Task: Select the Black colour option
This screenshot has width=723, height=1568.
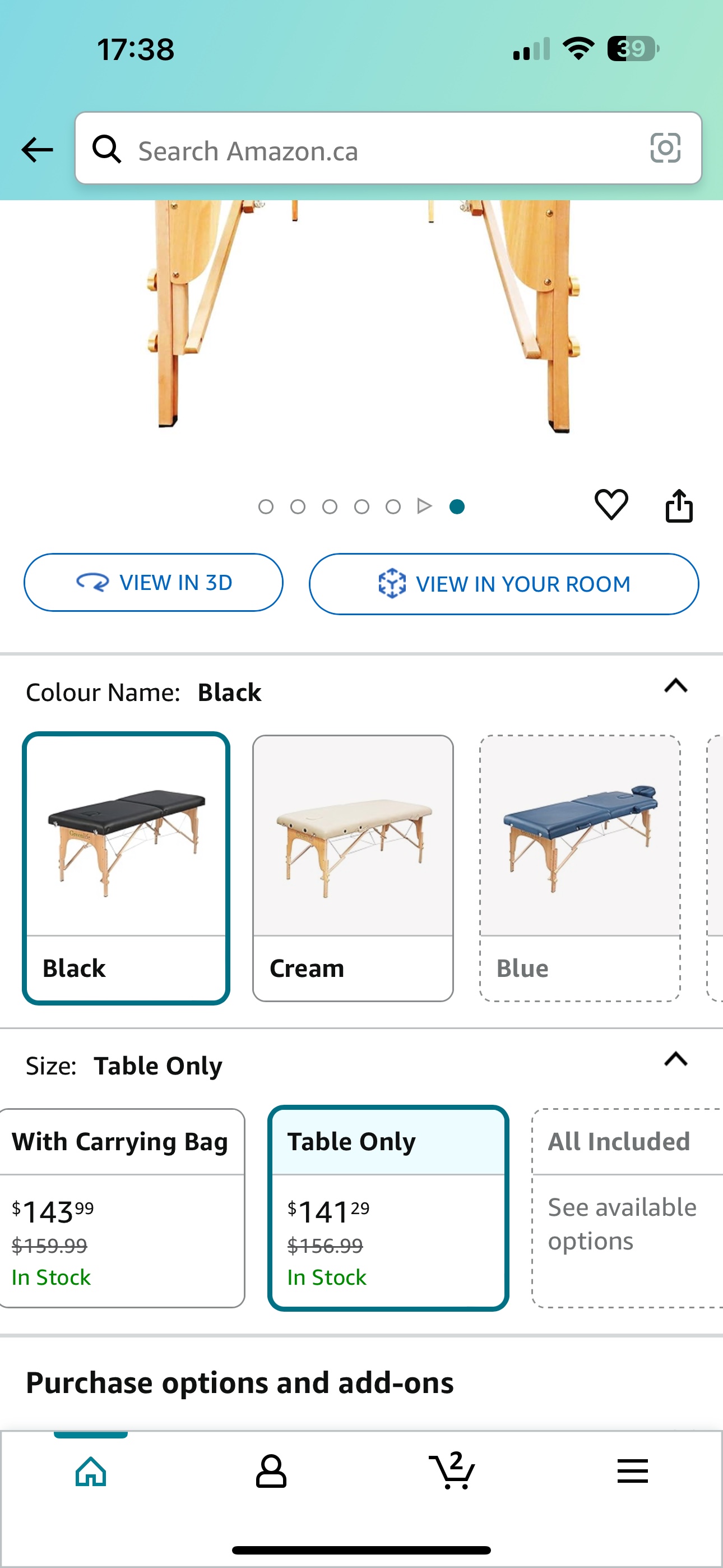Action: [x=126, y=868]
